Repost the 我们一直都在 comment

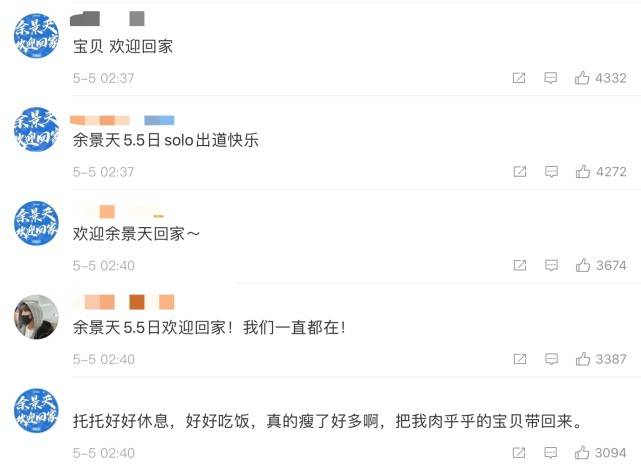[519, 359]
